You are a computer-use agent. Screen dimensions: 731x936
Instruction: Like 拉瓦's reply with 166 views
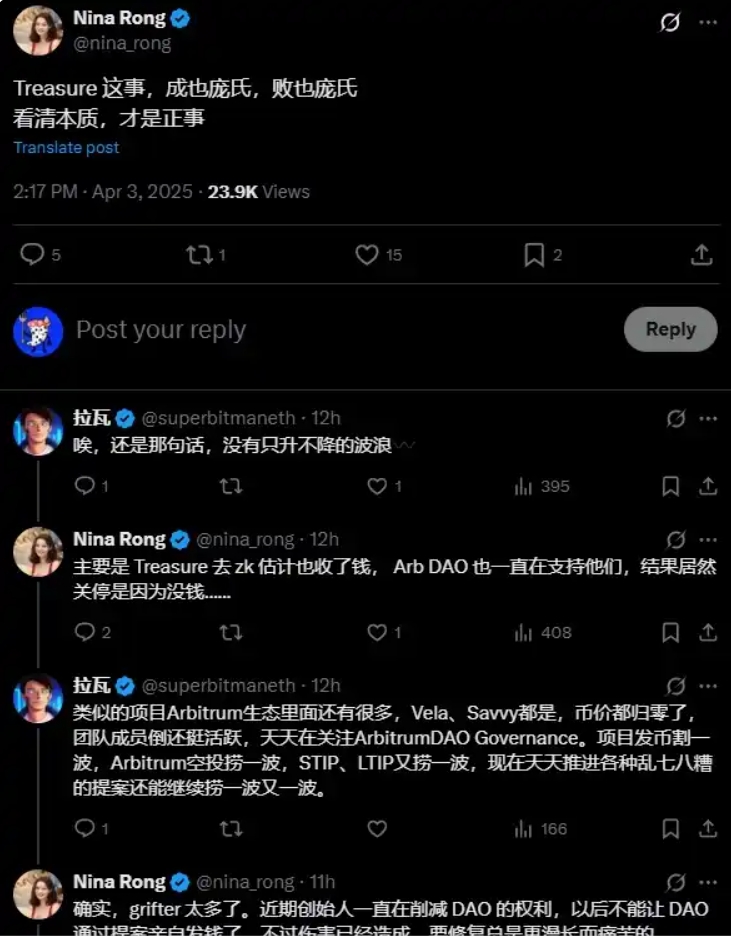377,828
